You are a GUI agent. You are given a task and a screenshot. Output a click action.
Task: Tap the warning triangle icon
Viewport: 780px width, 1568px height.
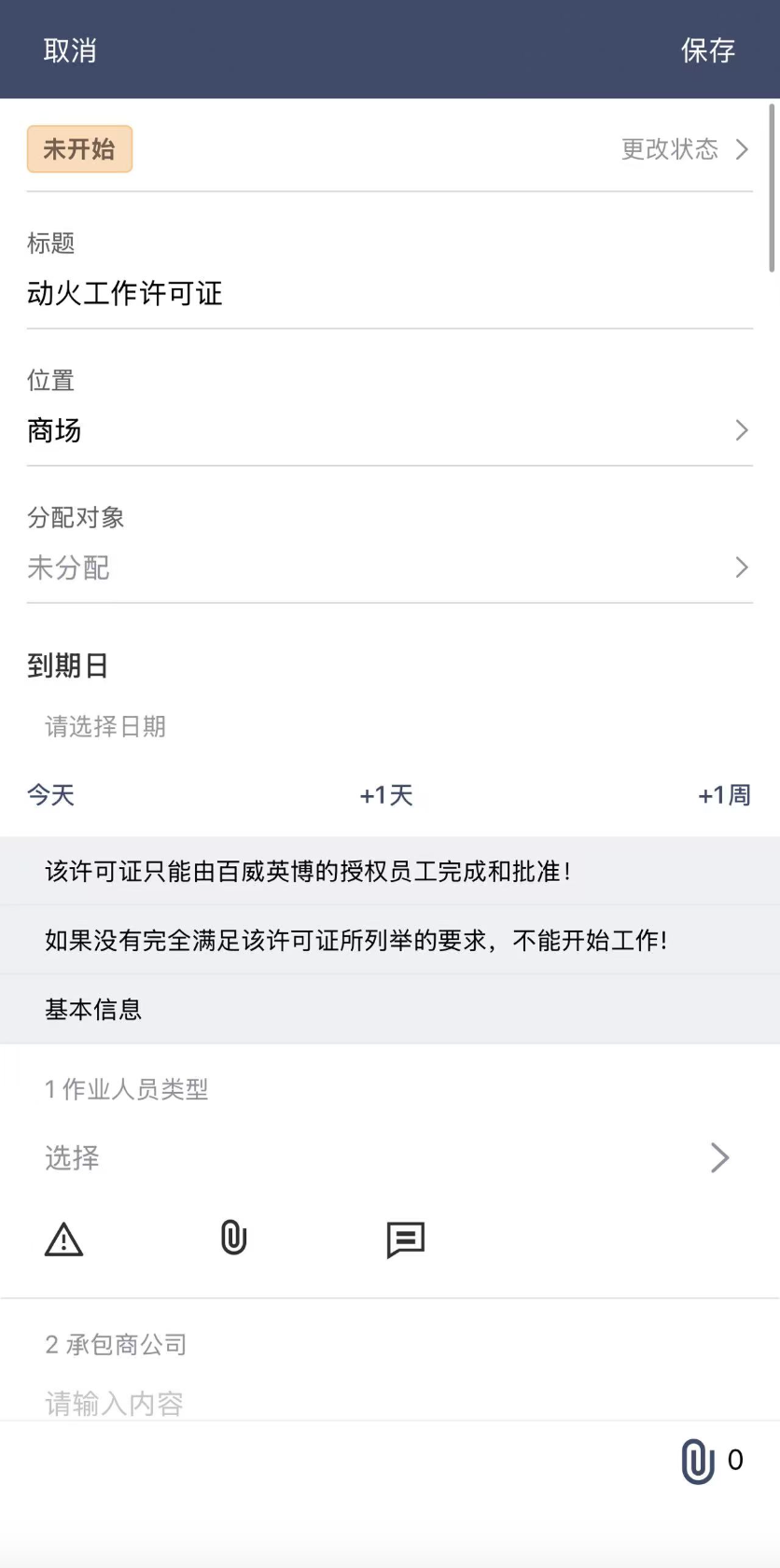click(x=64, y=1239)
